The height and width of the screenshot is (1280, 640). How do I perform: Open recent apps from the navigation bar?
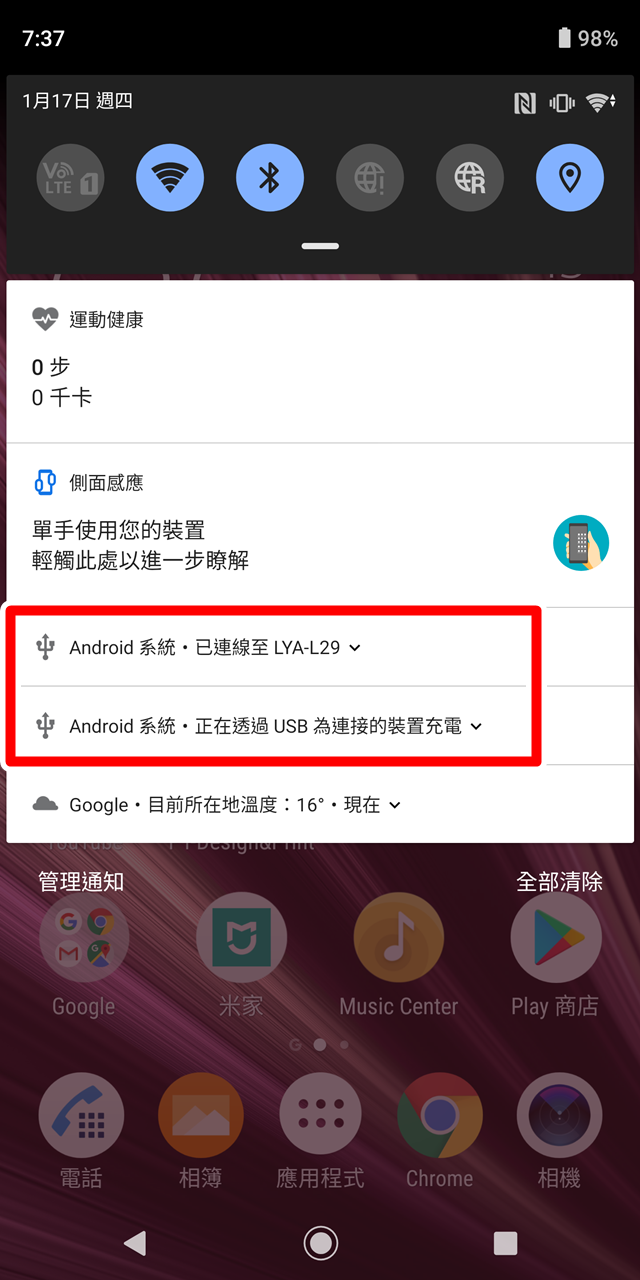click(505, 1243)
